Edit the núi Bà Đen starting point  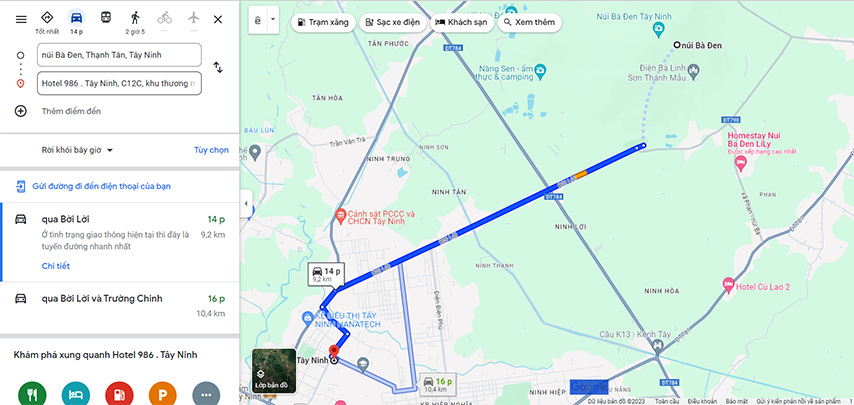pyautogui.click(x=118, y=54)
